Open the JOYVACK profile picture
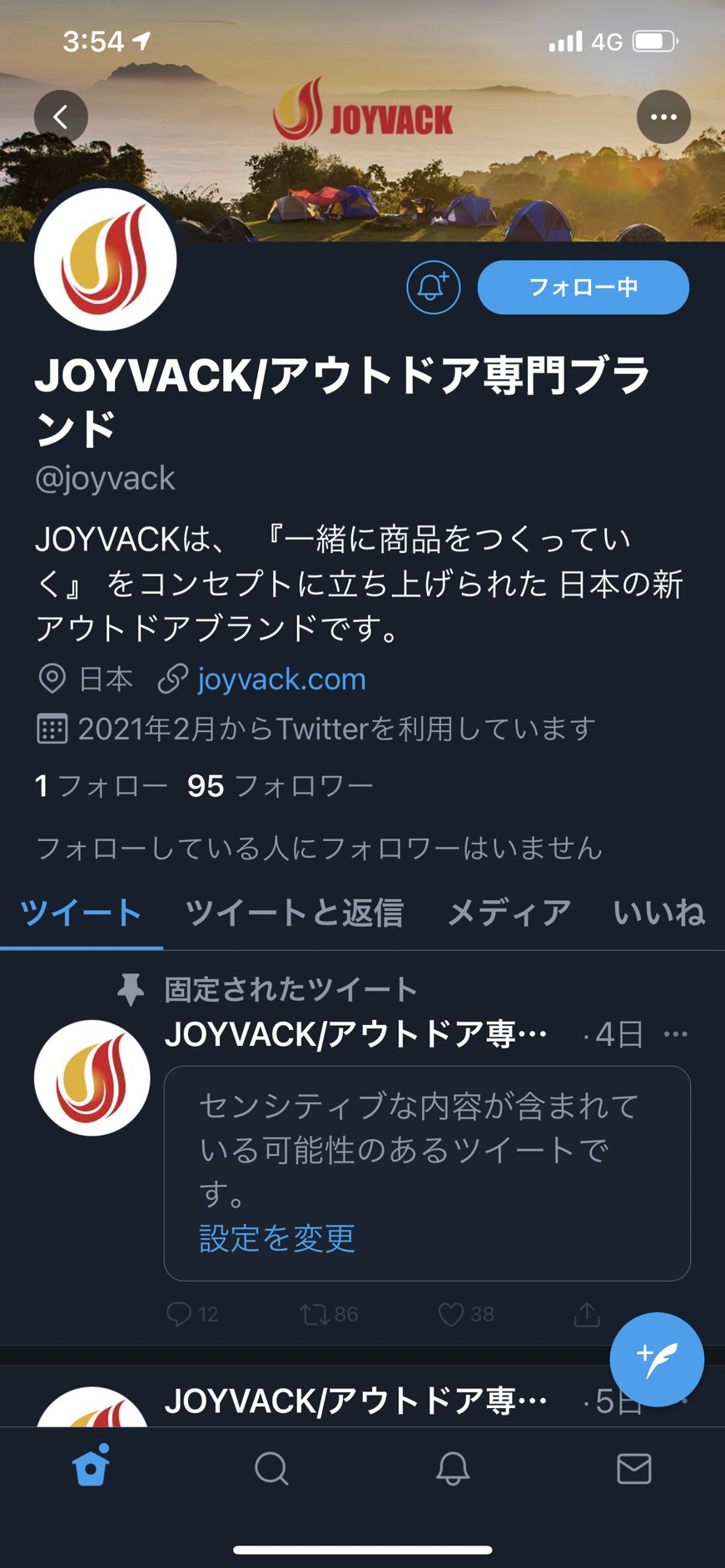This screenshot has height=1568, width=725. tap(106, 259)
